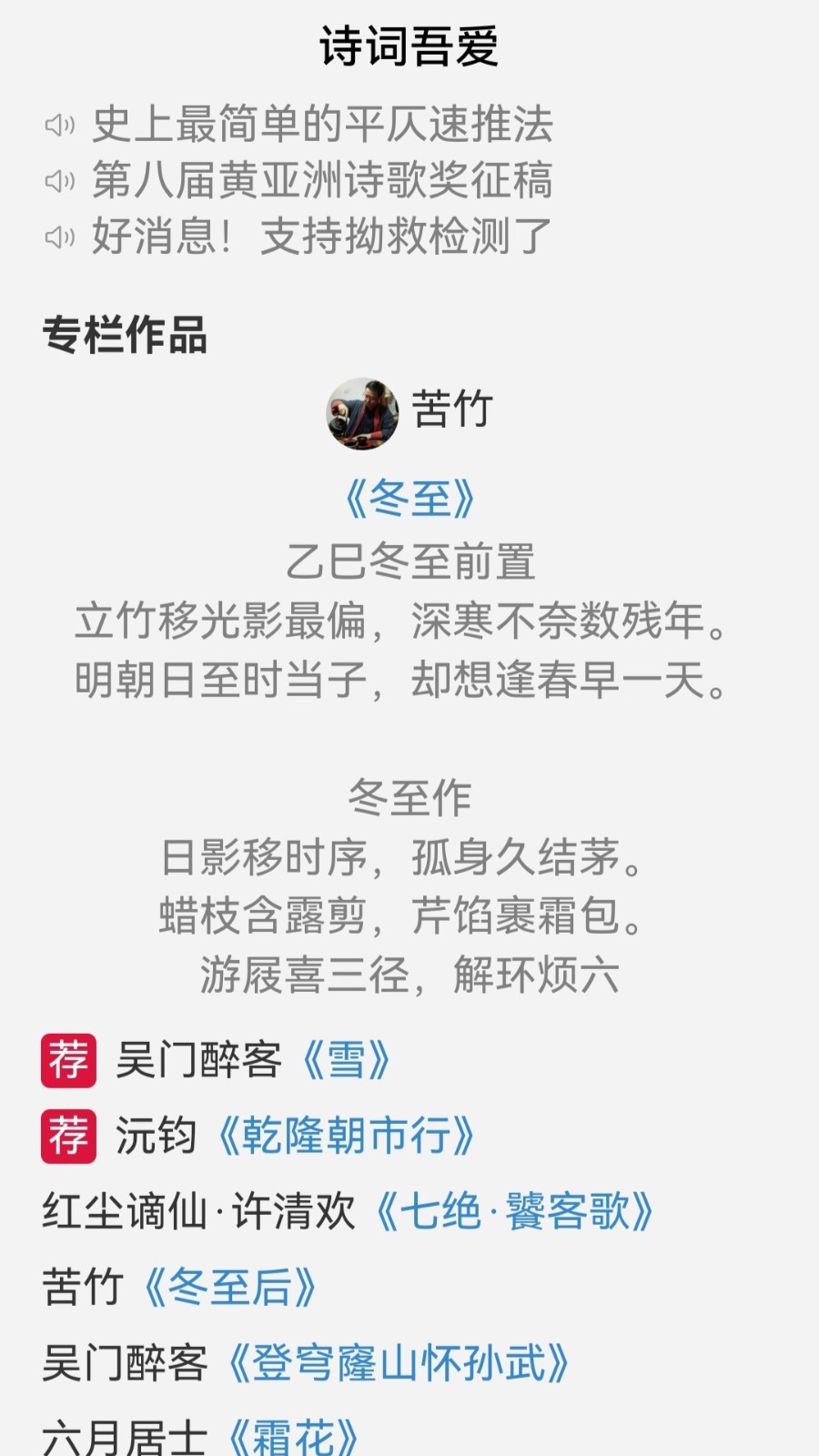Open the 好消息！支持拗救检测了 announcement
Image resolution: width=819 pixels, height=1456 pixels.
pos(322,237)
